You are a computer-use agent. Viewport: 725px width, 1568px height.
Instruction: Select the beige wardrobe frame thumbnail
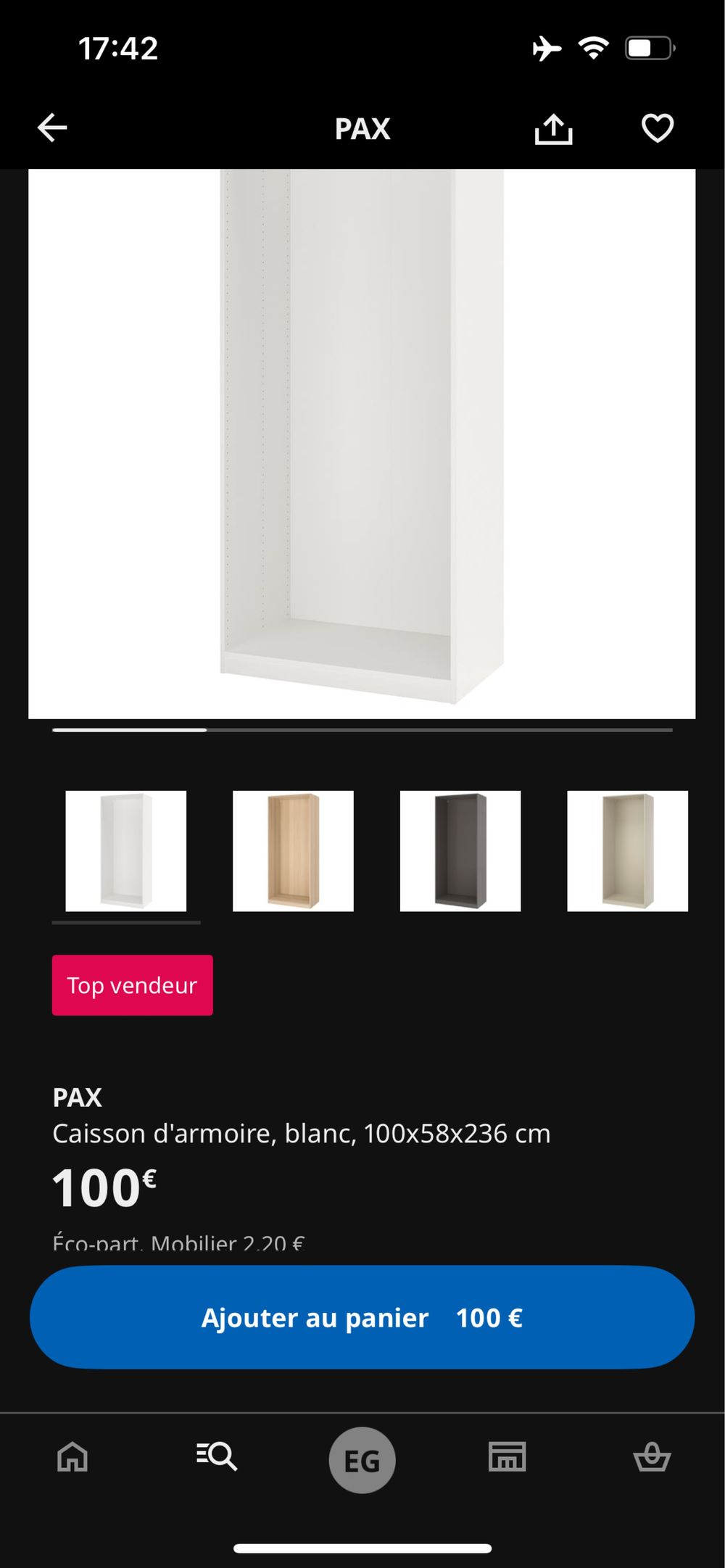(627, 851)
